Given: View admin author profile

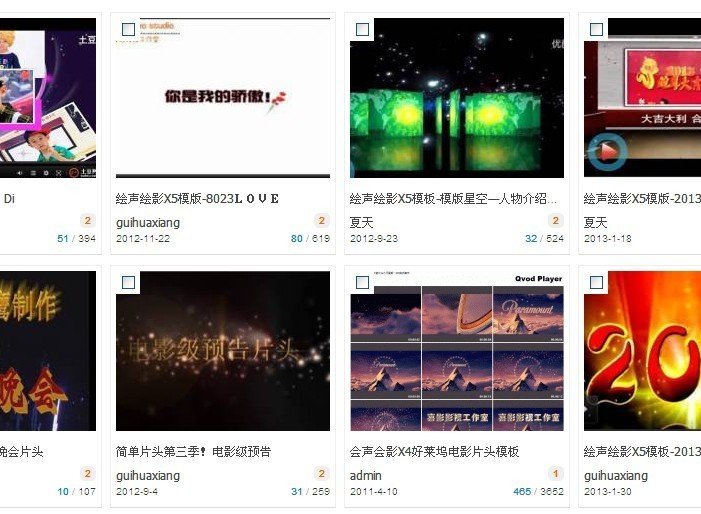Looking at the screenshot, I should (x=366, y=475).
